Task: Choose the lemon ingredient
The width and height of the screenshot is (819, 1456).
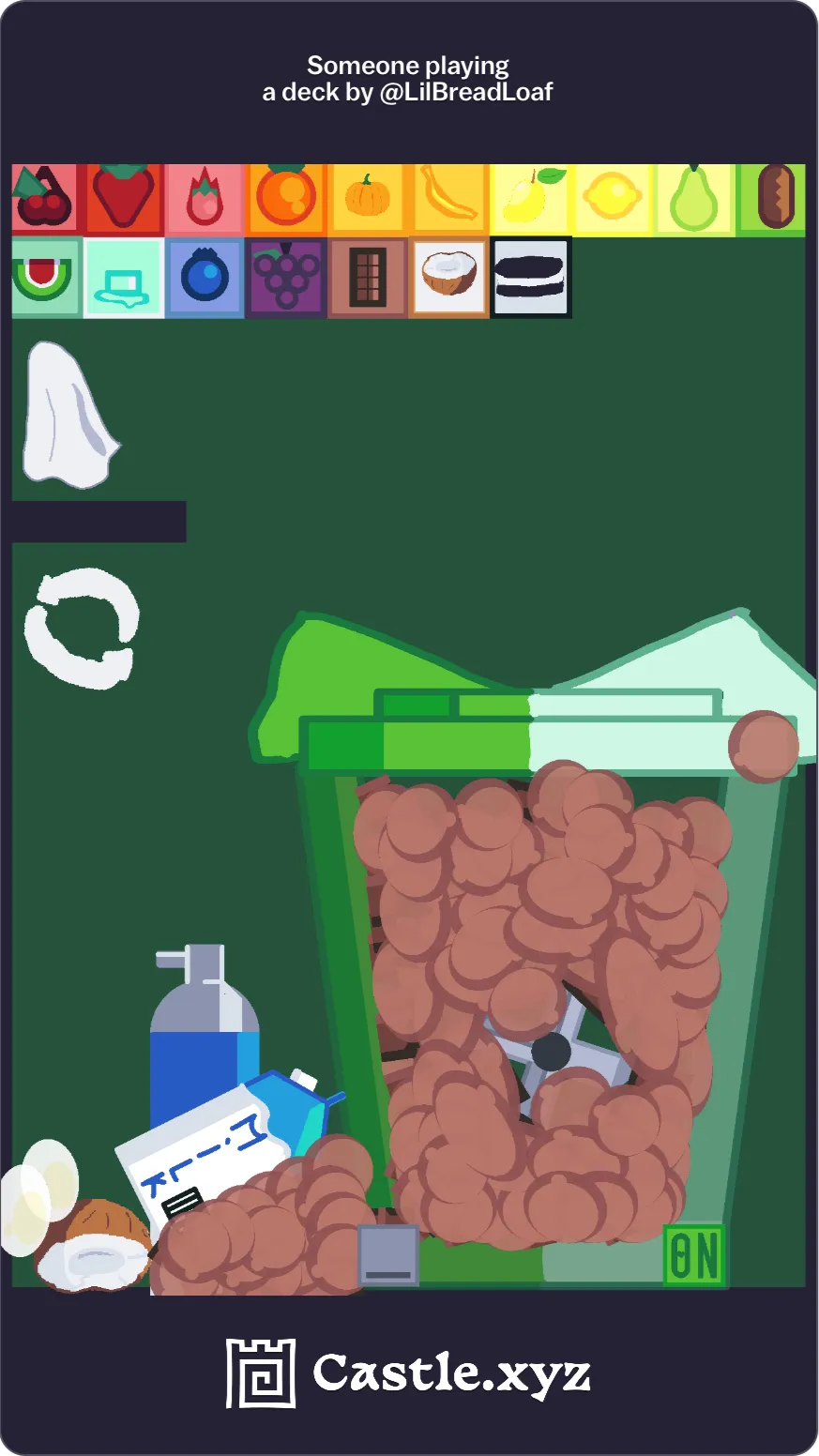Action: 611,198
